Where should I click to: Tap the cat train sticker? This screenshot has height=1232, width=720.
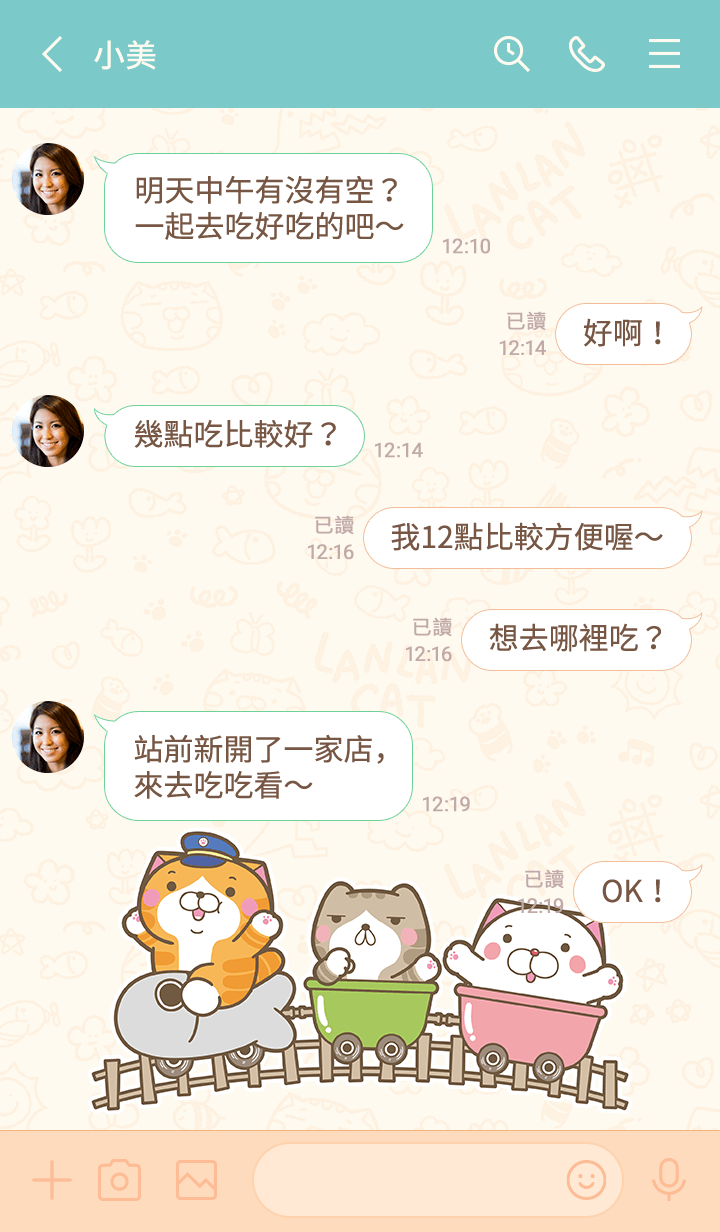pos(360,972)
